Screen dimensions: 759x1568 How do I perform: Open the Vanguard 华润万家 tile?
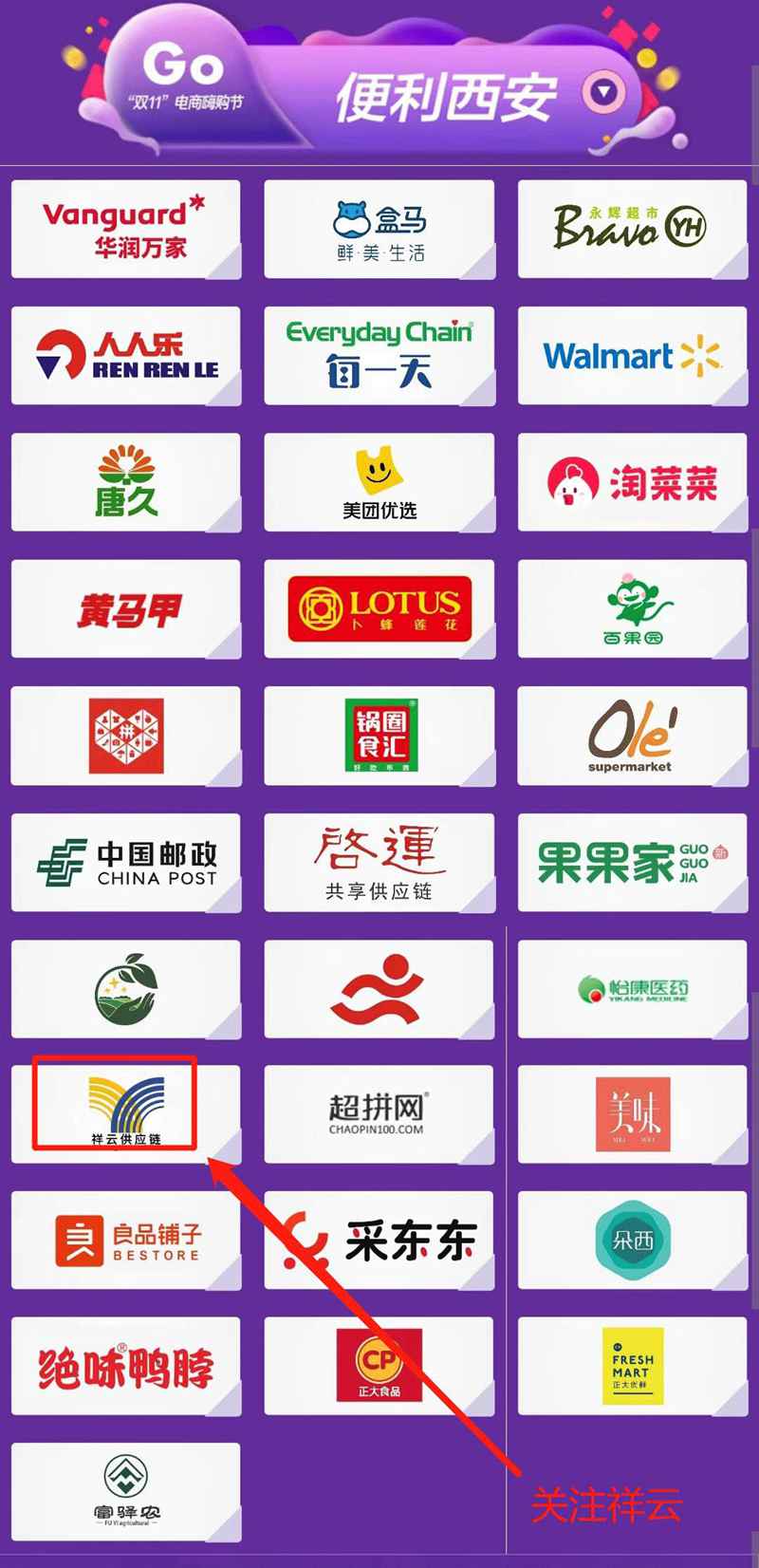click(125, 229)
